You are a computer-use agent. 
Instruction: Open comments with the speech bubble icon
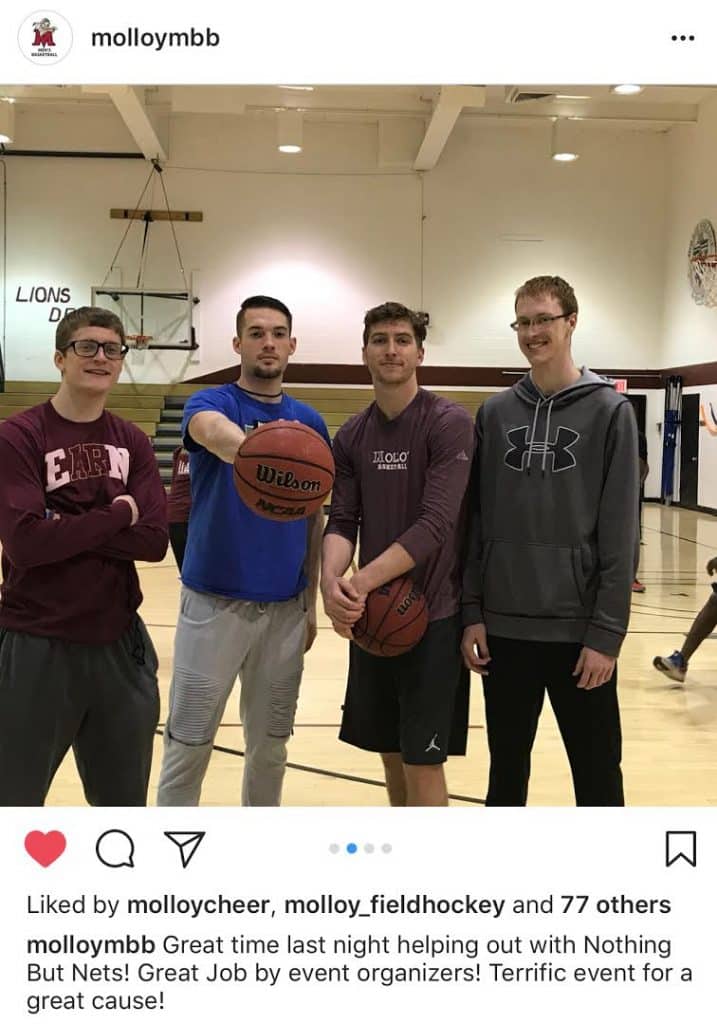point(115,849)
